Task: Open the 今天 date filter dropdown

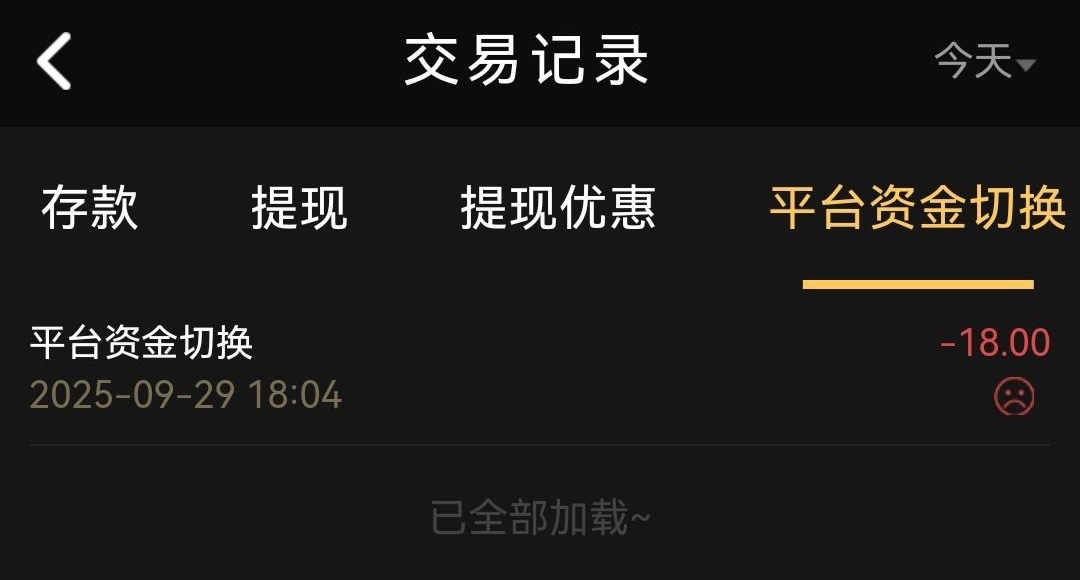Action: (x=984, y=62)
